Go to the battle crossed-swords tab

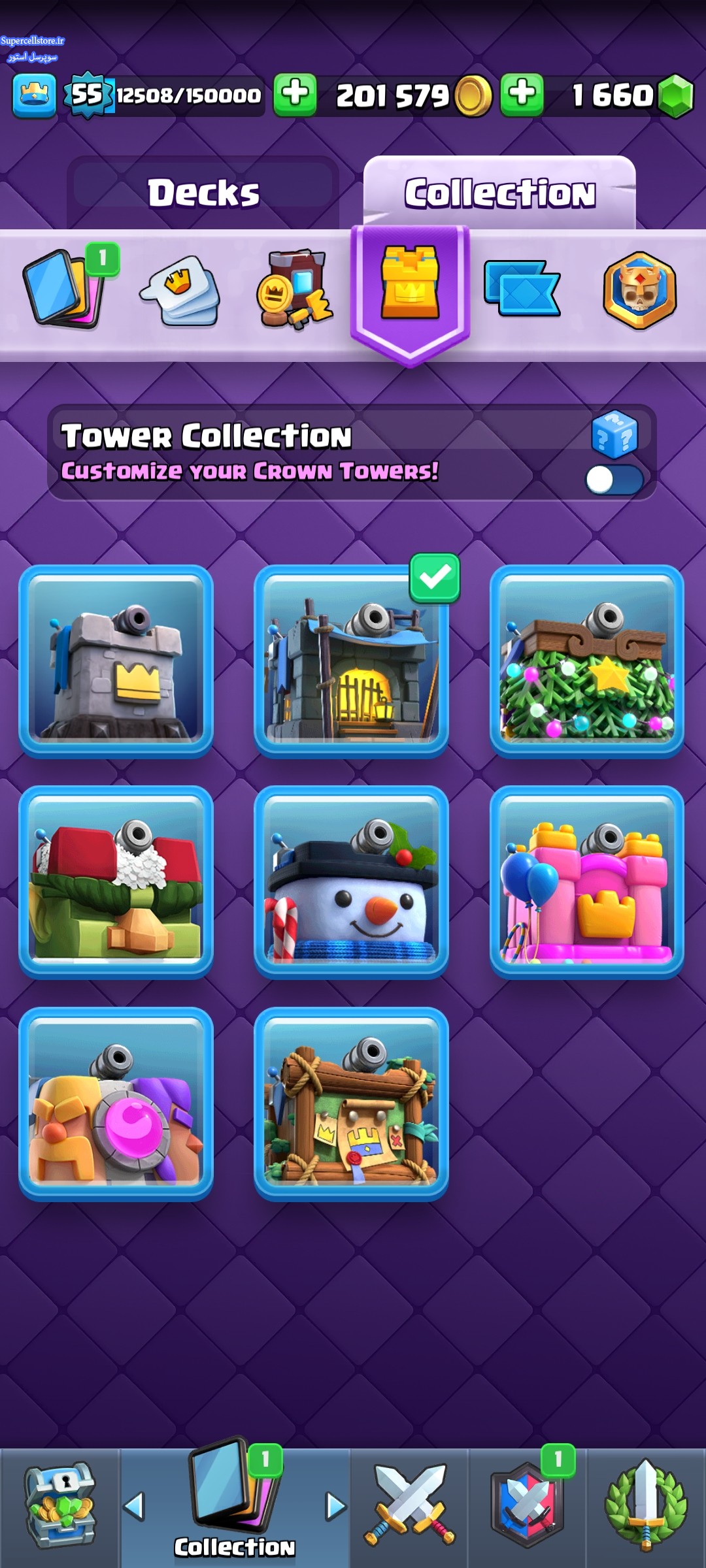coord(410,1507)
